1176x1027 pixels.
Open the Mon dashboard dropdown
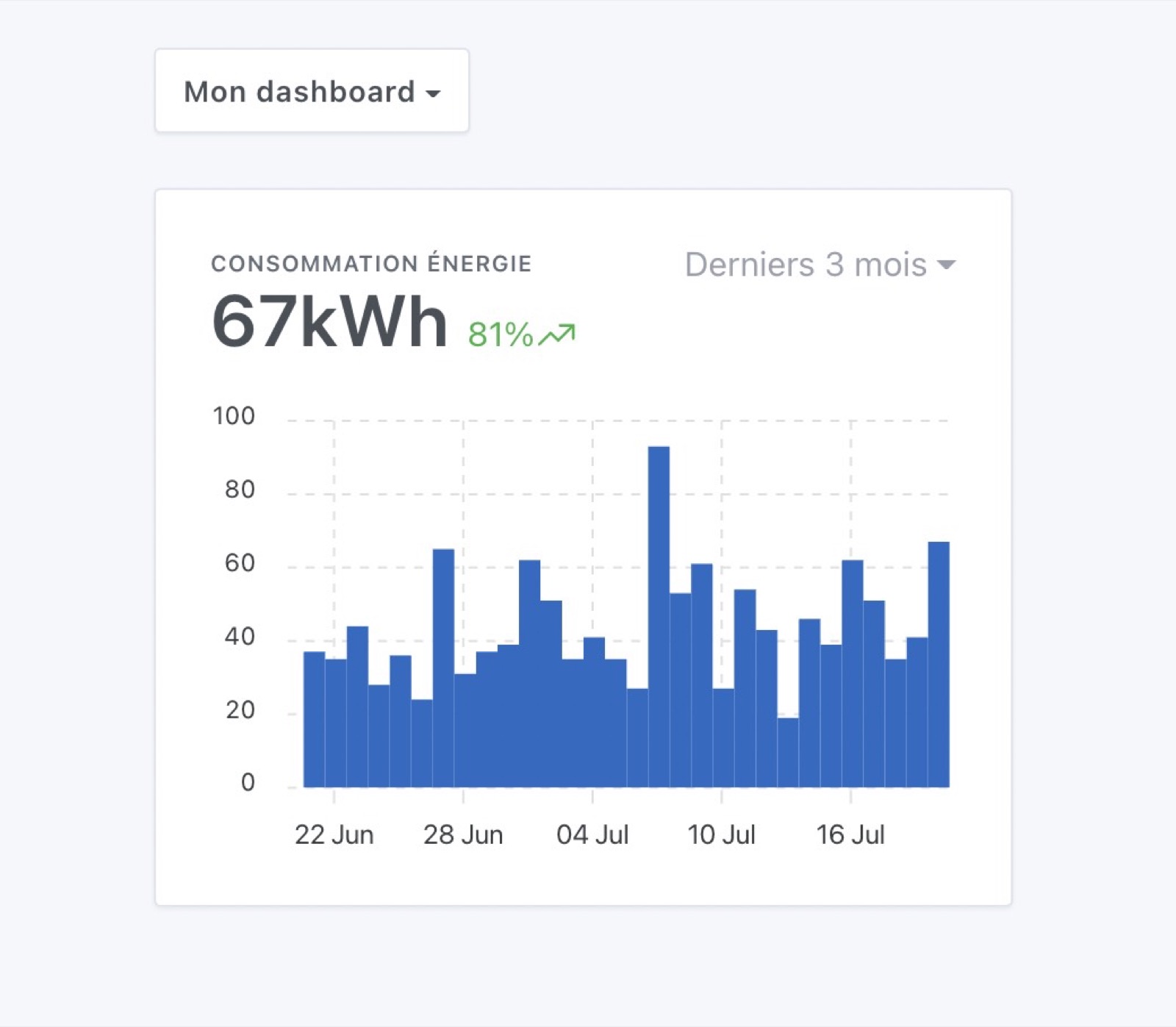pyautogui.click(x=312, y=92)
